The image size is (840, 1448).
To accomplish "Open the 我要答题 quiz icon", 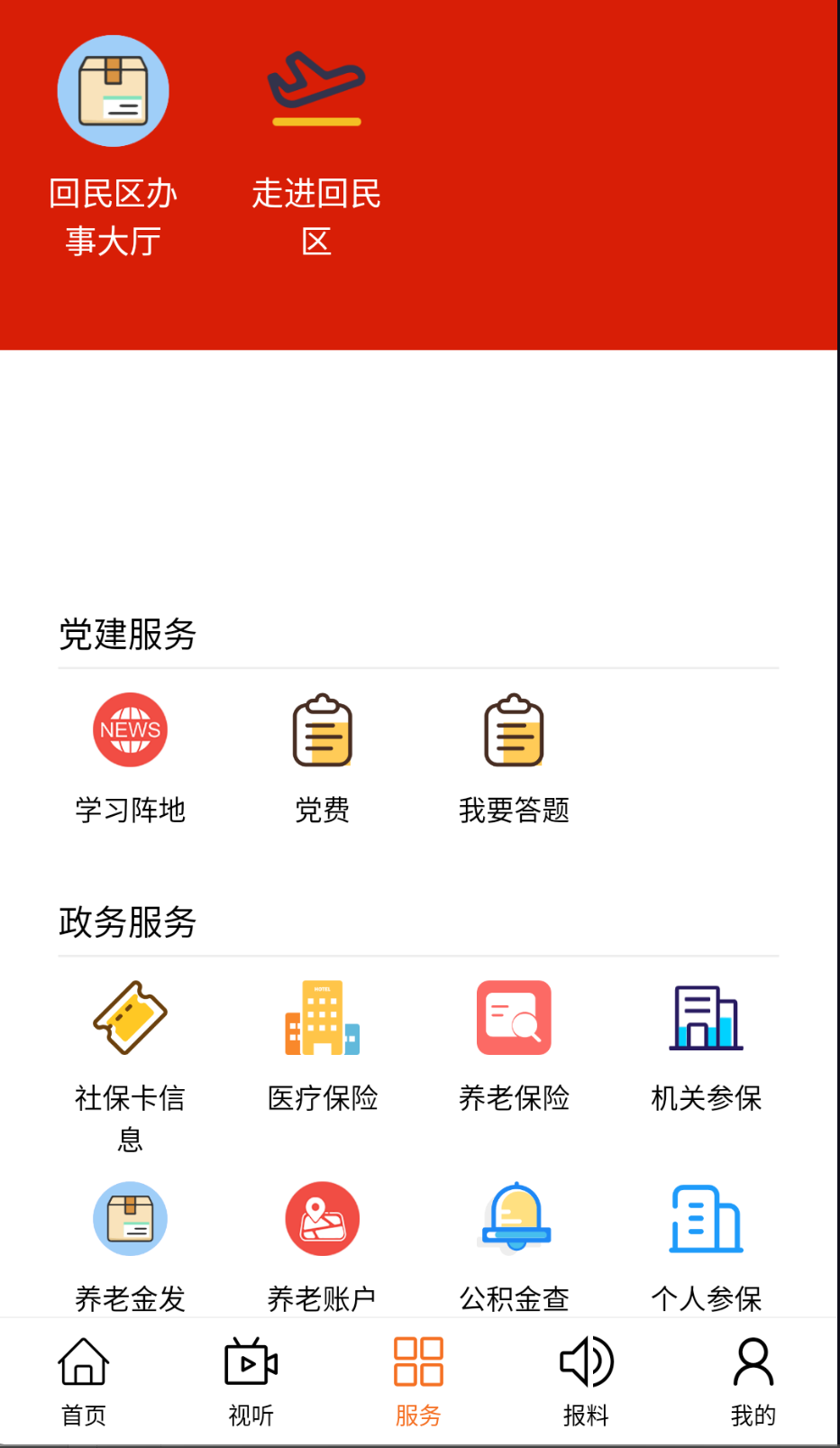I will (514, 732).
